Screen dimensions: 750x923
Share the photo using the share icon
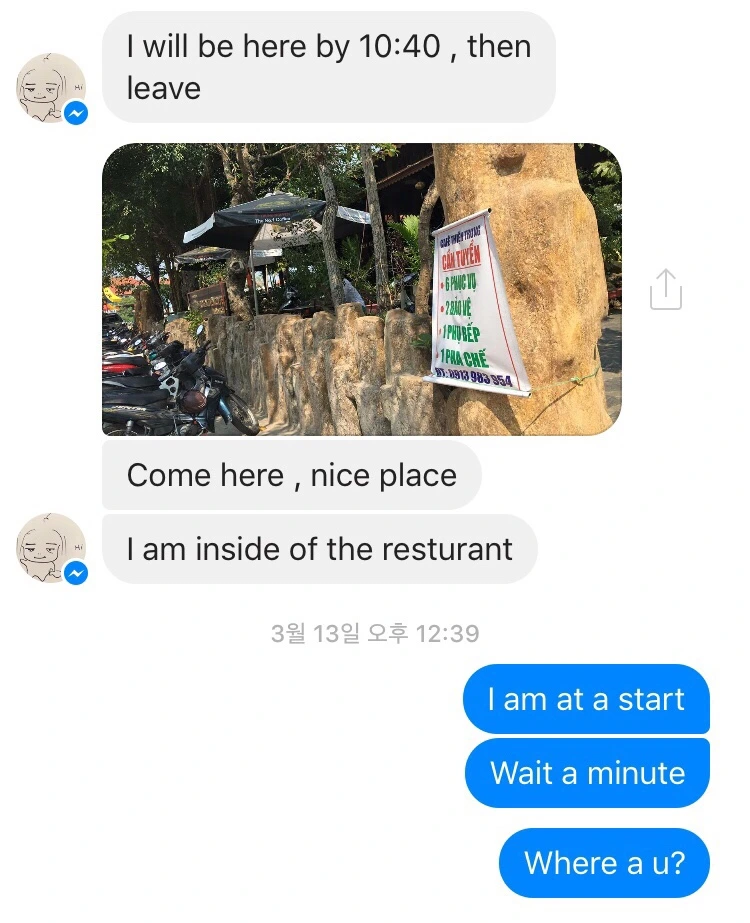[x=665, y=289]
